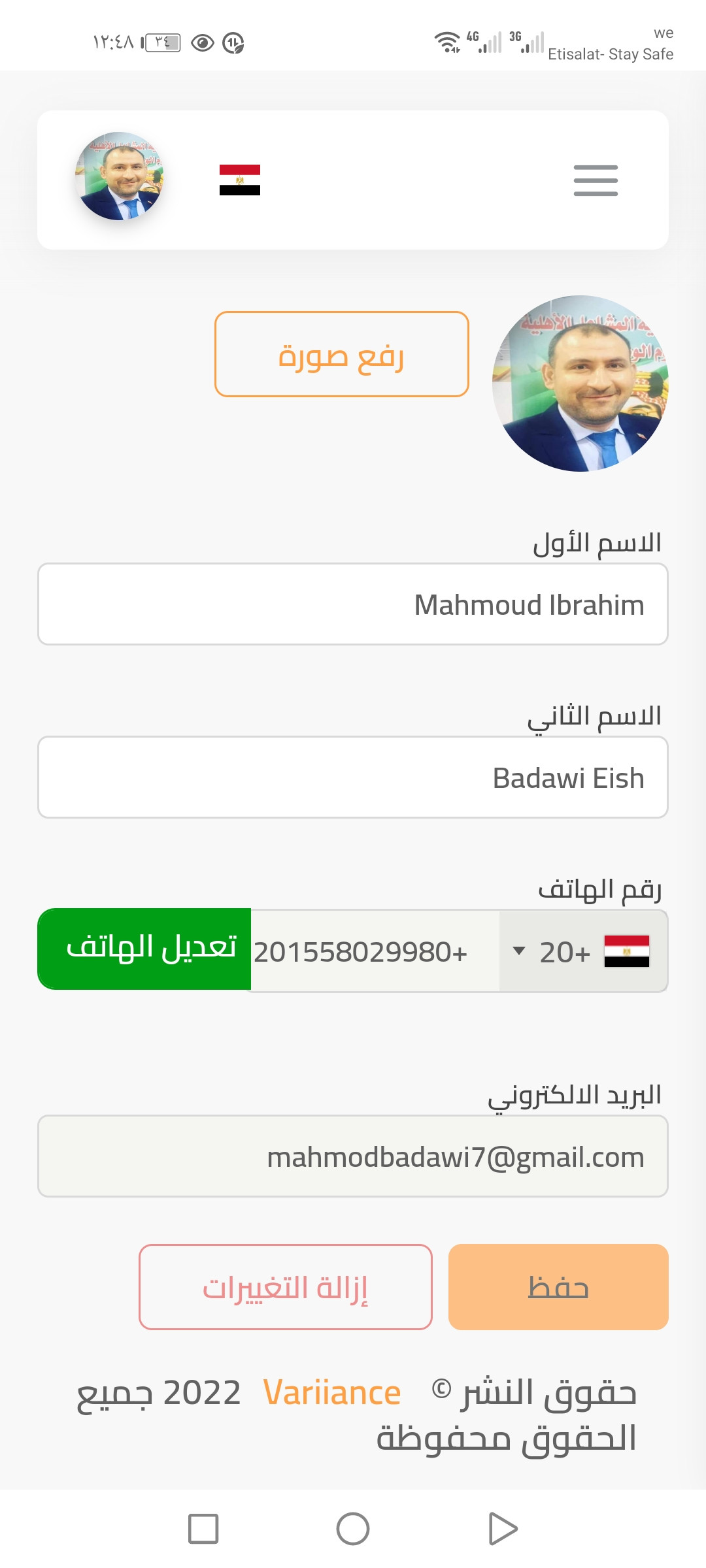Tap the email field mahmodbadawi7@gmail.com
706x1568 pixels.
click(x=353, y=1156)
